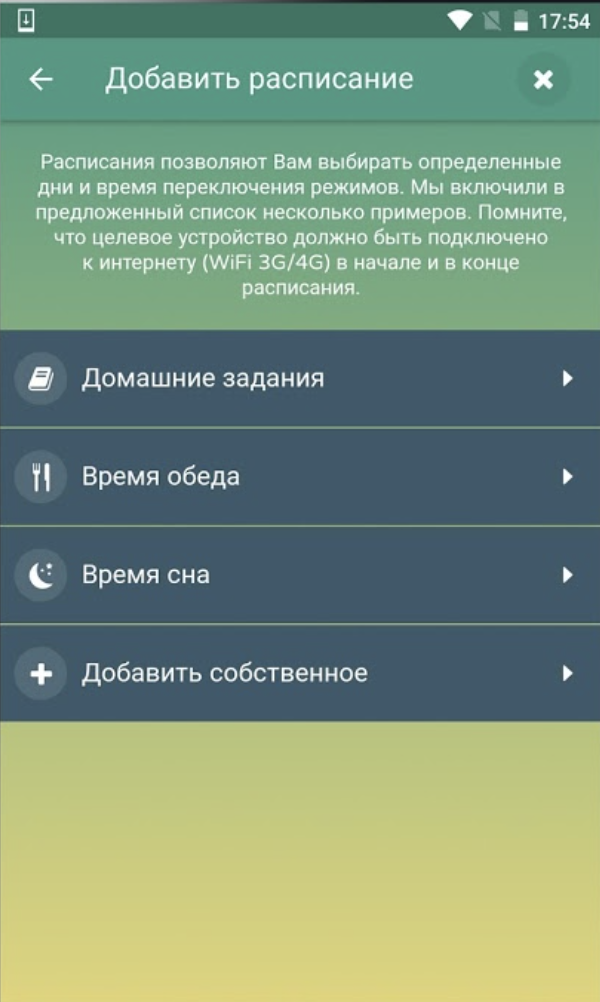Select the Время обеда schedule
This screenshot has width=600, height=1002.
300,476
